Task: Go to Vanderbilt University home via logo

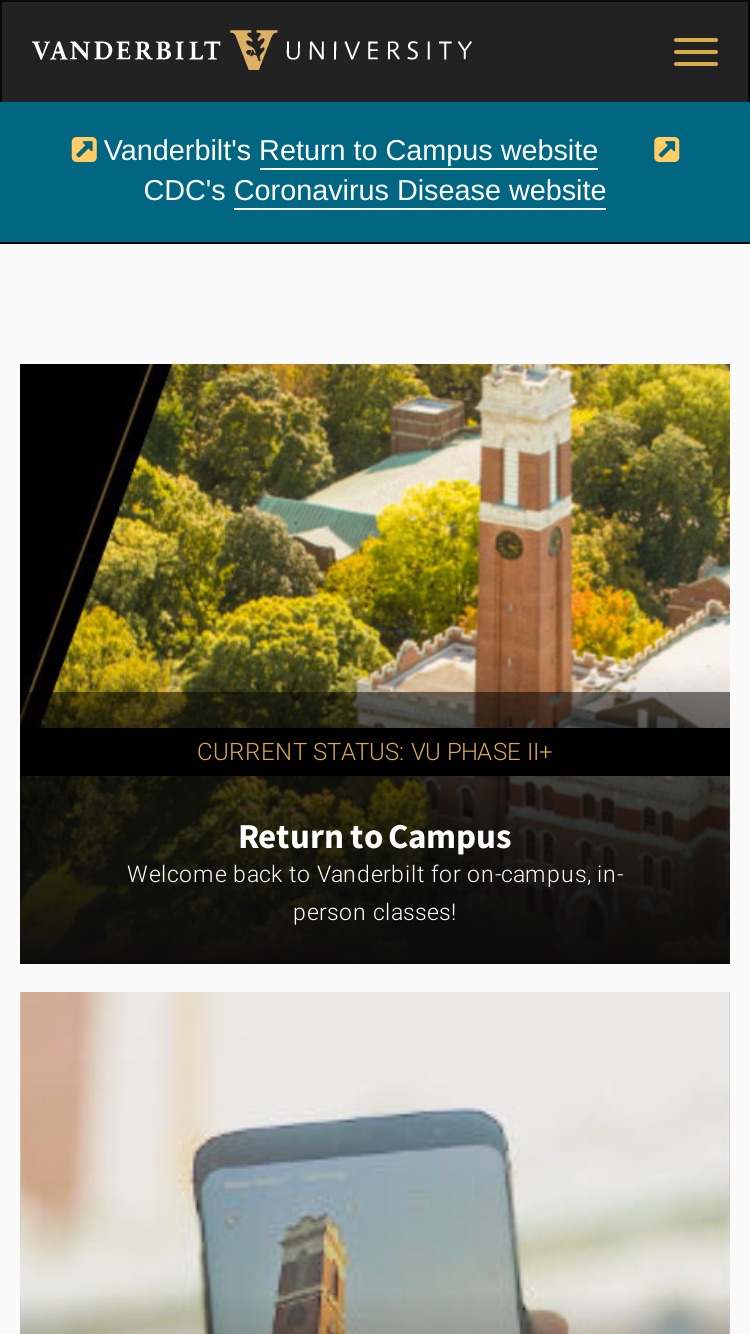Action: 252,50
